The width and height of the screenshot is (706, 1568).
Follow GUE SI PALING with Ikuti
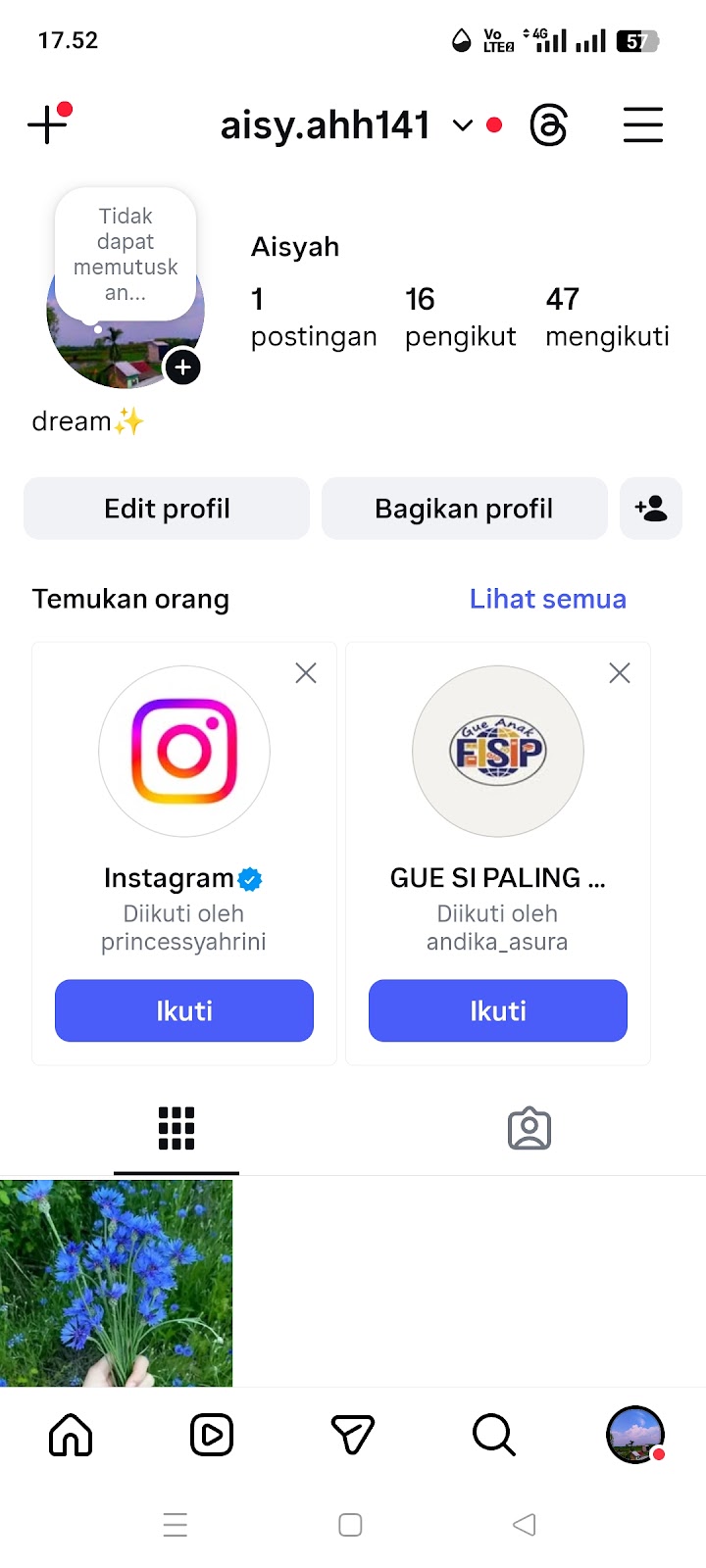pos(498,1010)
